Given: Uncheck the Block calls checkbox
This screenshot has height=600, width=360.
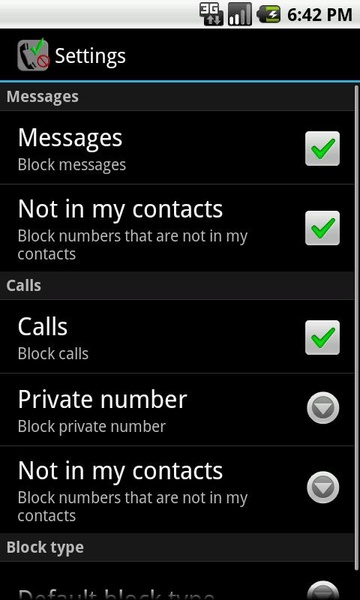Looking at the screenshot, I should point(322,338).
